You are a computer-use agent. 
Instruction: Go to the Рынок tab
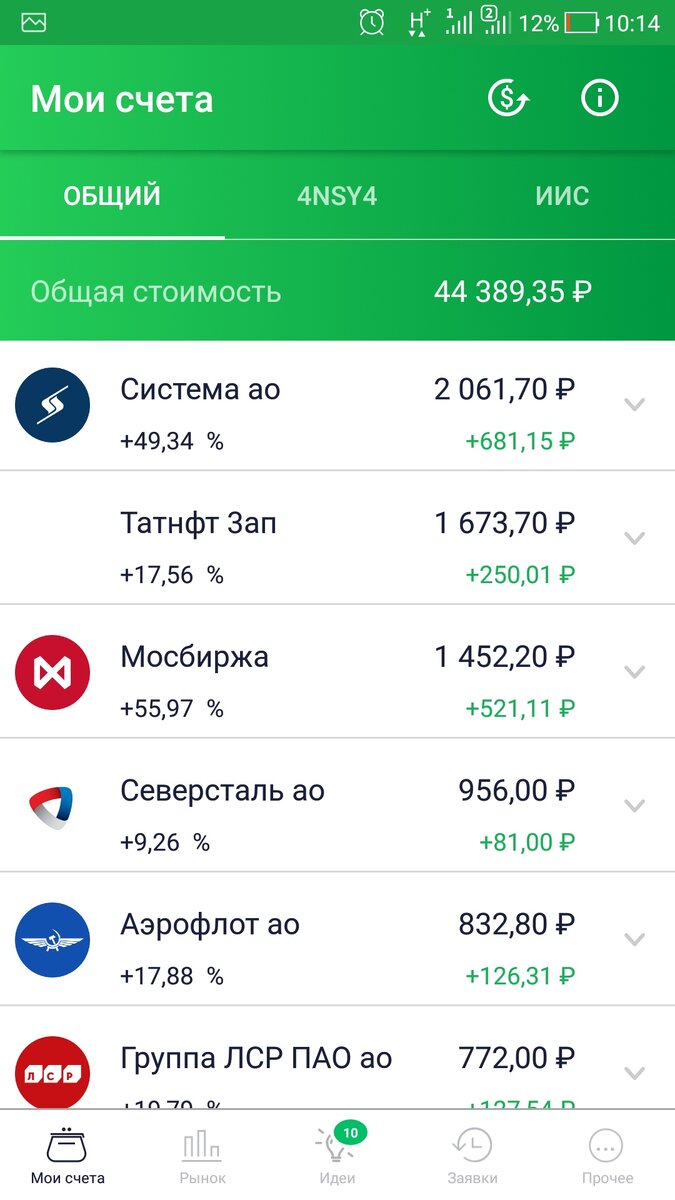click(x=202, y=1156)
